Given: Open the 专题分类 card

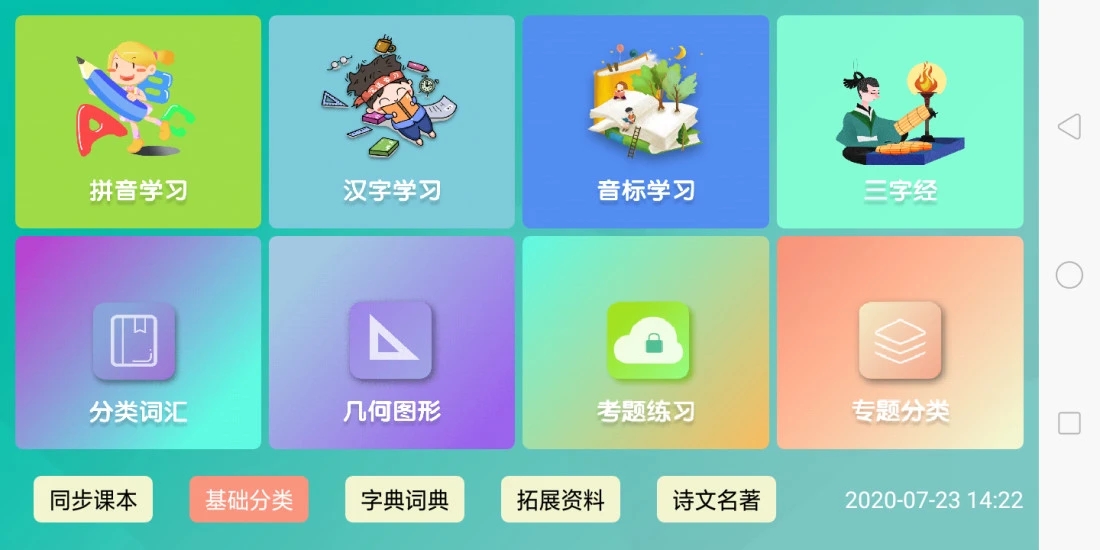Looking at the screenshot, I should tap(900, 343).
